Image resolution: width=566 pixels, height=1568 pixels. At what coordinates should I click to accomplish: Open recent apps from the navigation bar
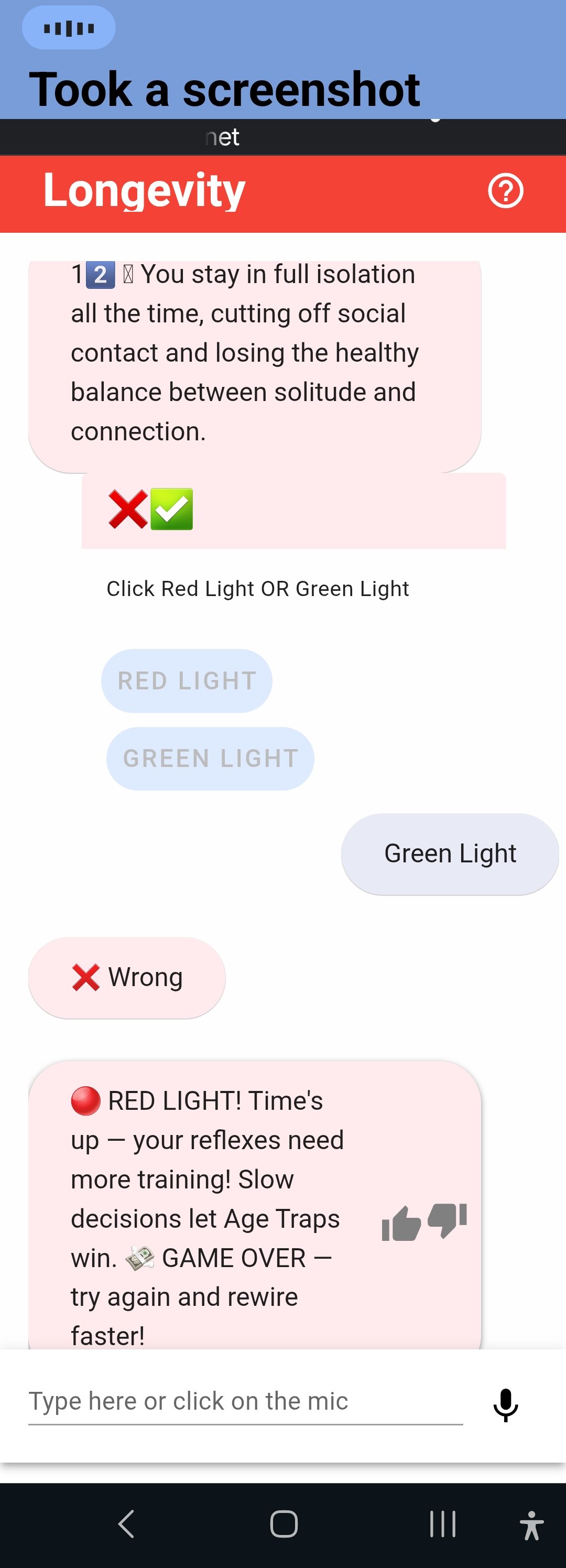click(442, 1524)
